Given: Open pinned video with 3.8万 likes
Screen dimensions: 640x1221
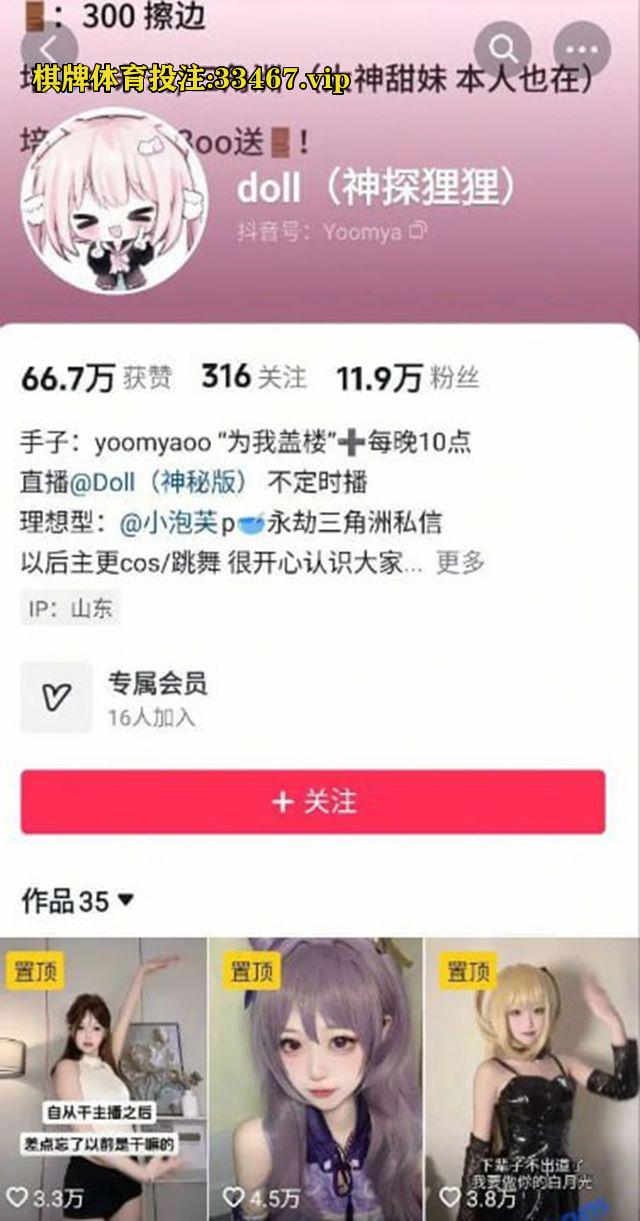Looking at the screenshot, I should coord(531,1080).
